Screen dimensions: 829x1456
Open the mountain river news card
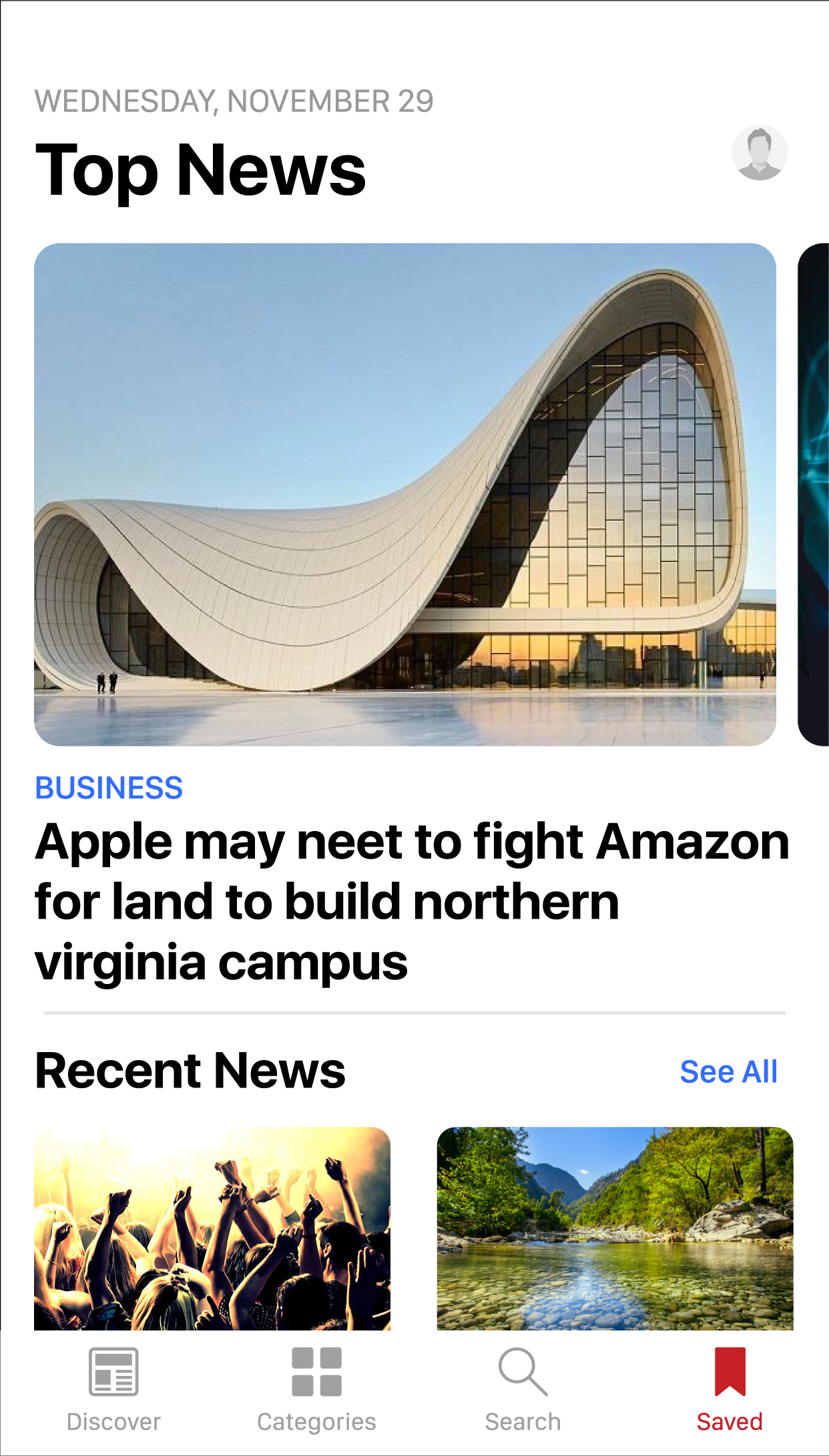point(615,1228)
